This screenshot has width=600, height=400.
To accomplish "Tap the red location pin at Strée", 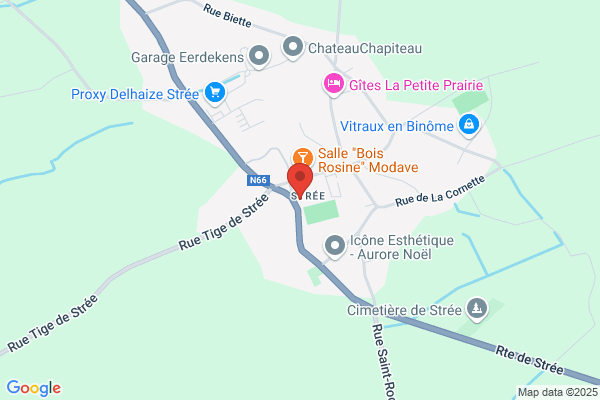I will click(300, 181).
